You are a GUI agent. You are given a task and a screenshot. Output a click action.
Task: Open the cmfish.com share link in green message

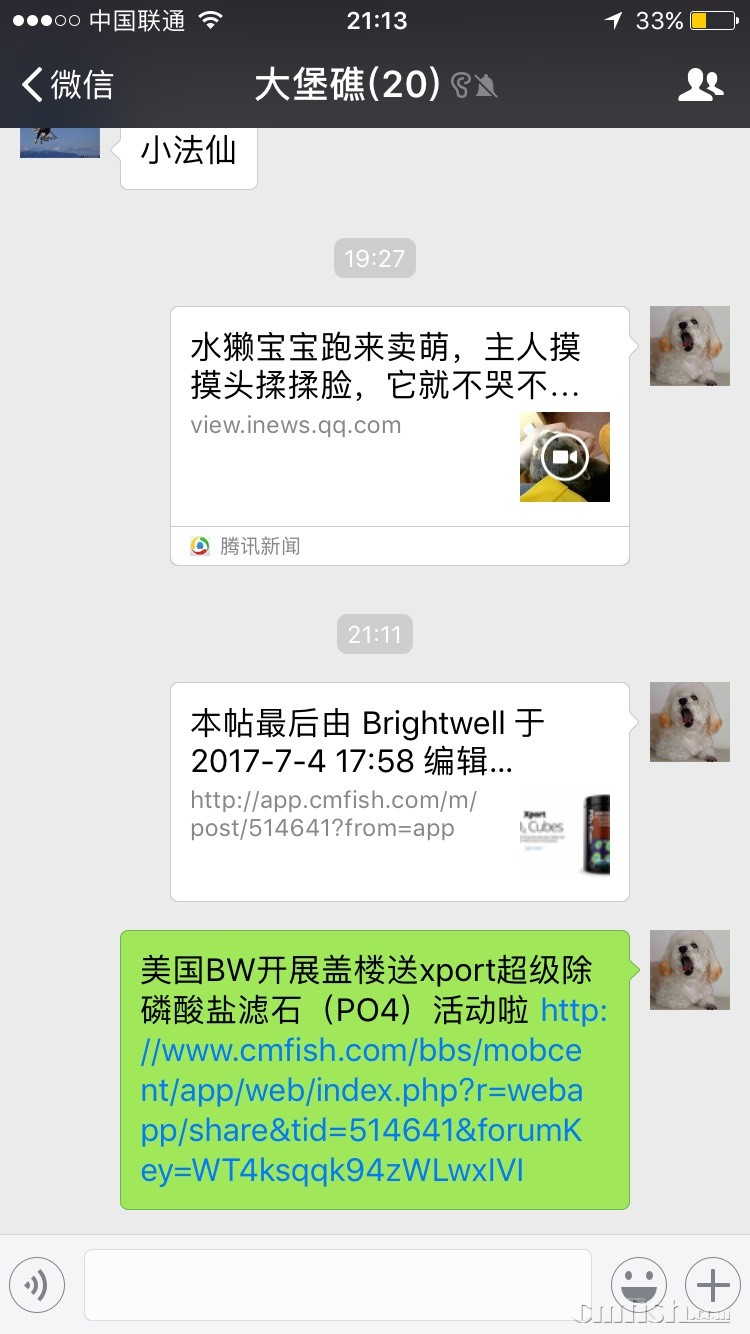(x=370, y=1090)
